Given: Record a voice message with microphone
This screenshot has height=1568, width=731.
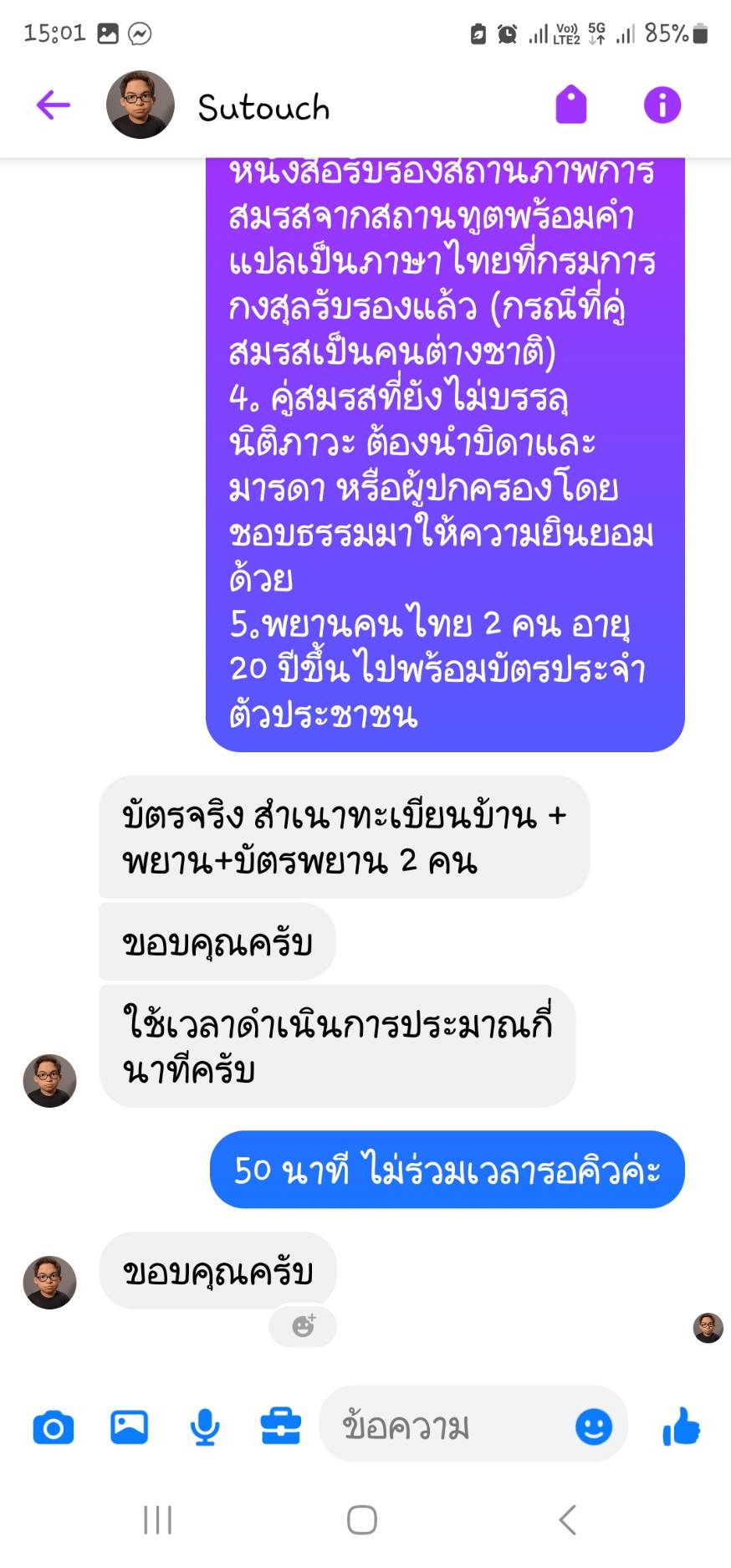Looking at the screenshot, I should tap(205, 1427).
